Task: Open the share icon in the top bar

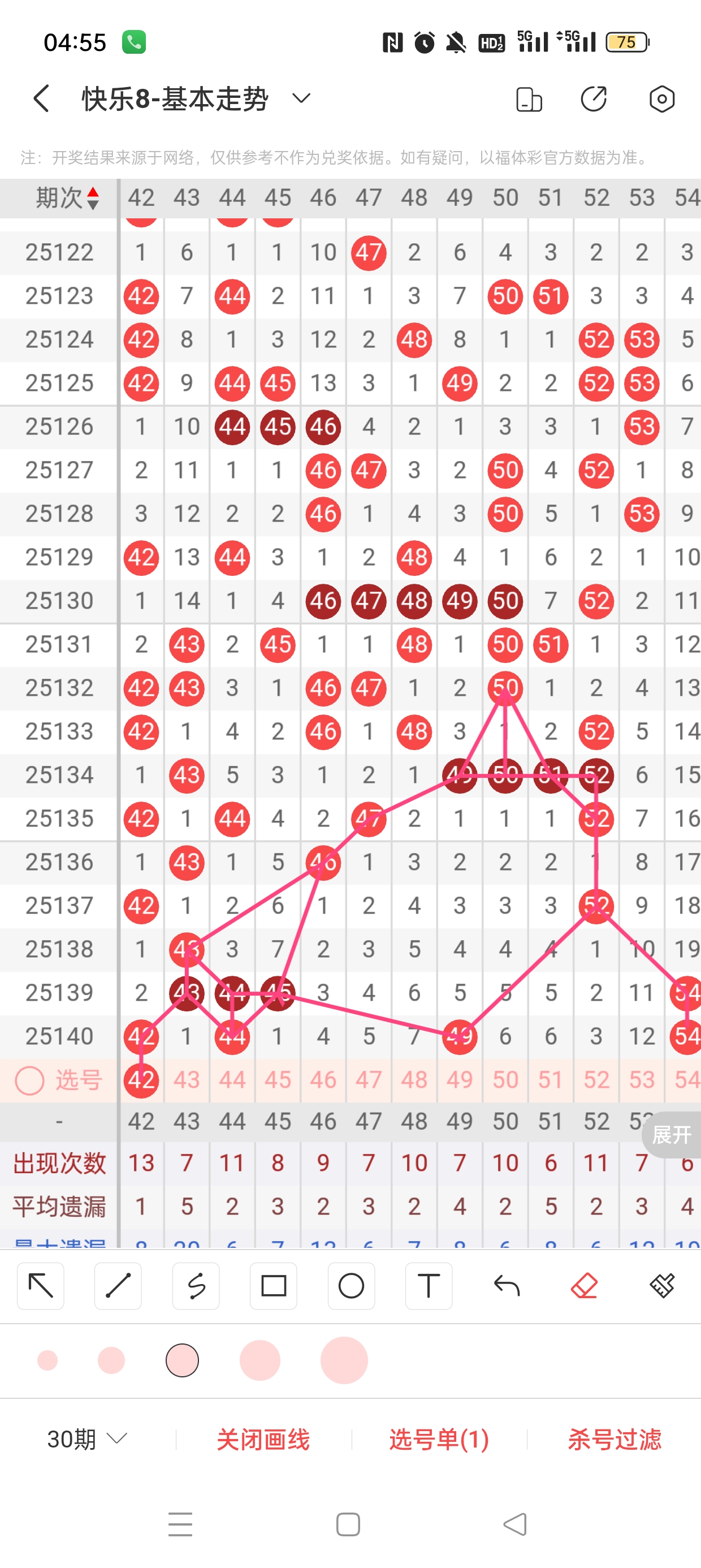Action: click(593, 98)
